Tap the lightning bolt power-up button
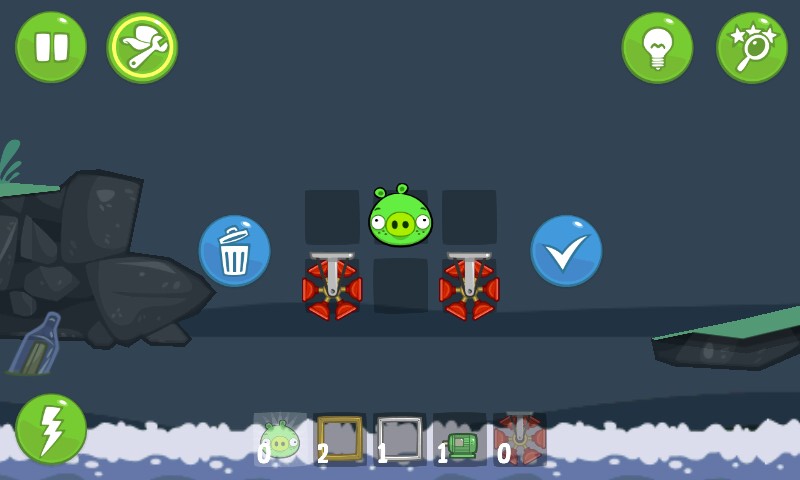Image resolution: width=800 pixels, height=480 pixels. pyautogui.click(x=51, y=428)
